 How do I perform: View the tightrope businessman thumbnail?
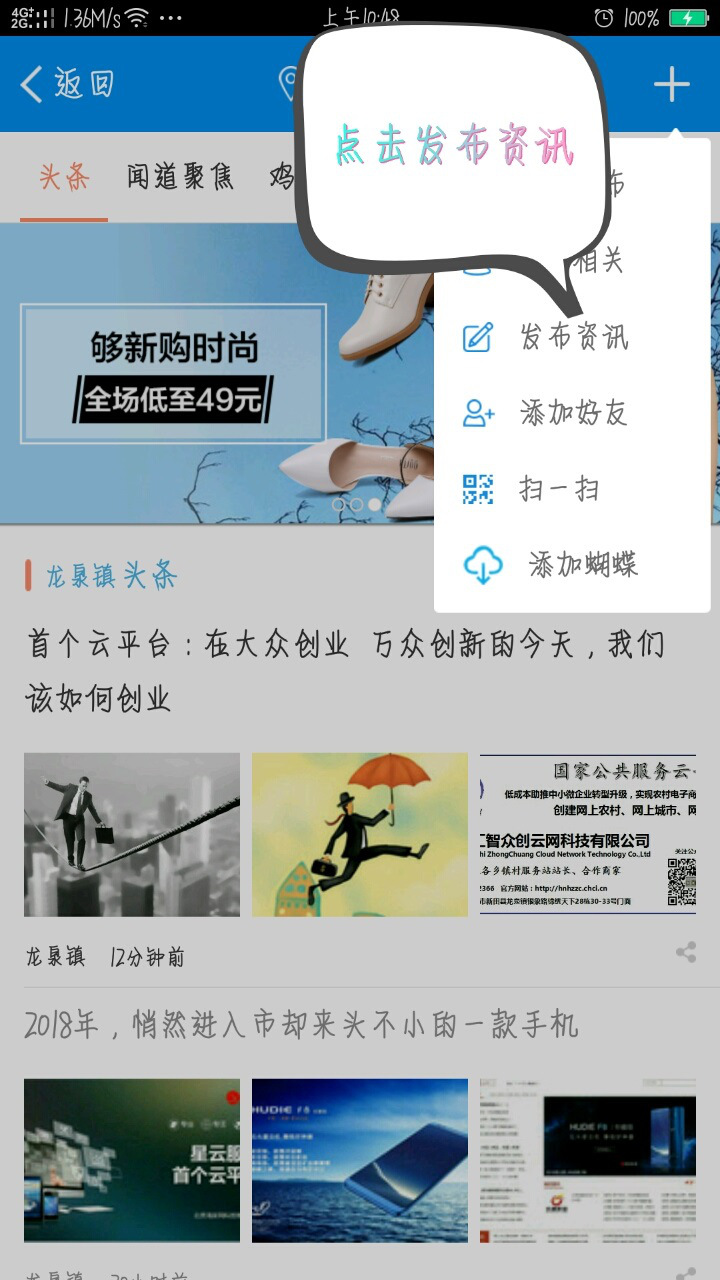coord(132,834)
